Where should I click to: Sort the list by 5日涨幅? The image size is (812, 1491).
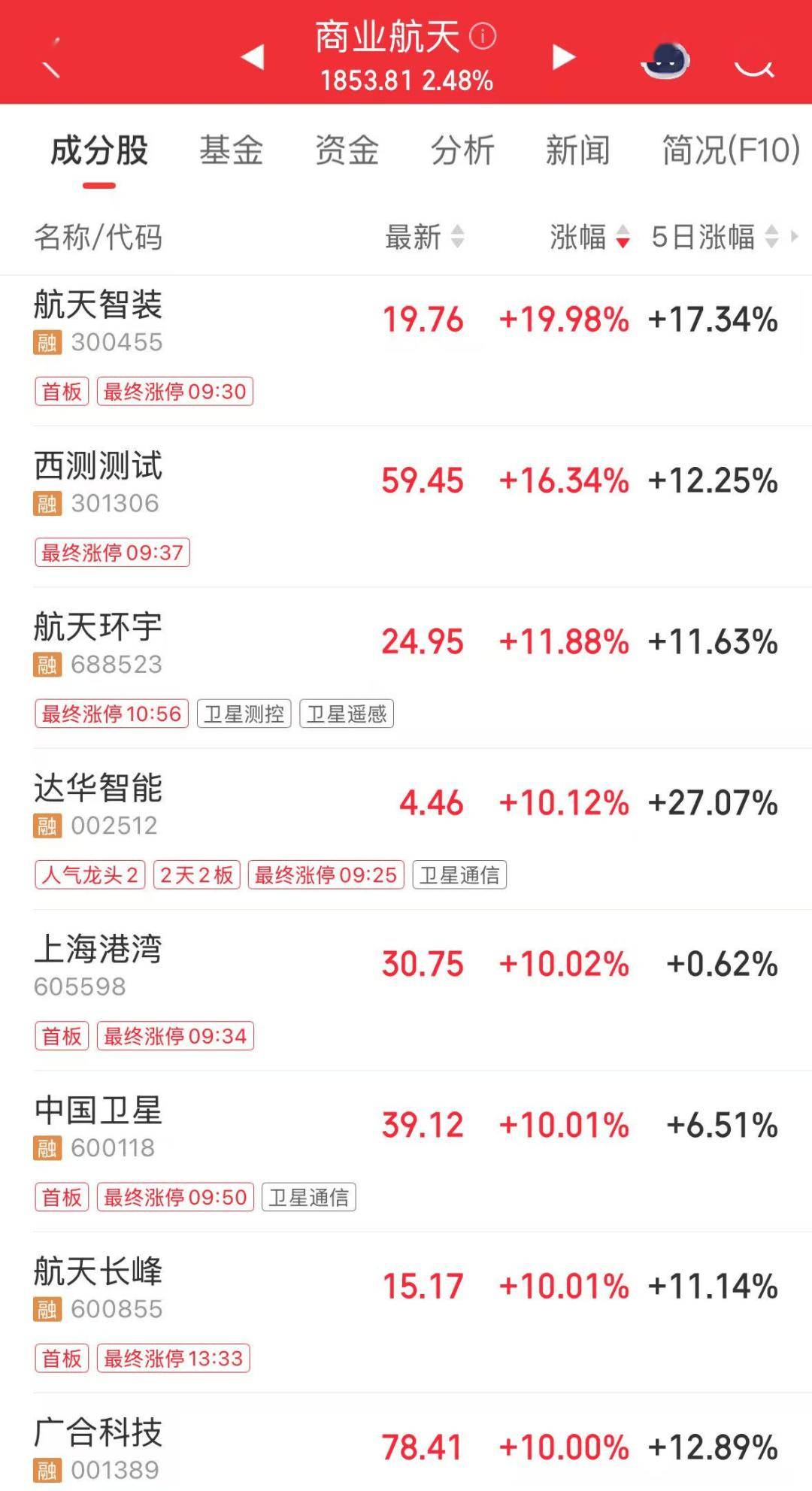point(714,237)
